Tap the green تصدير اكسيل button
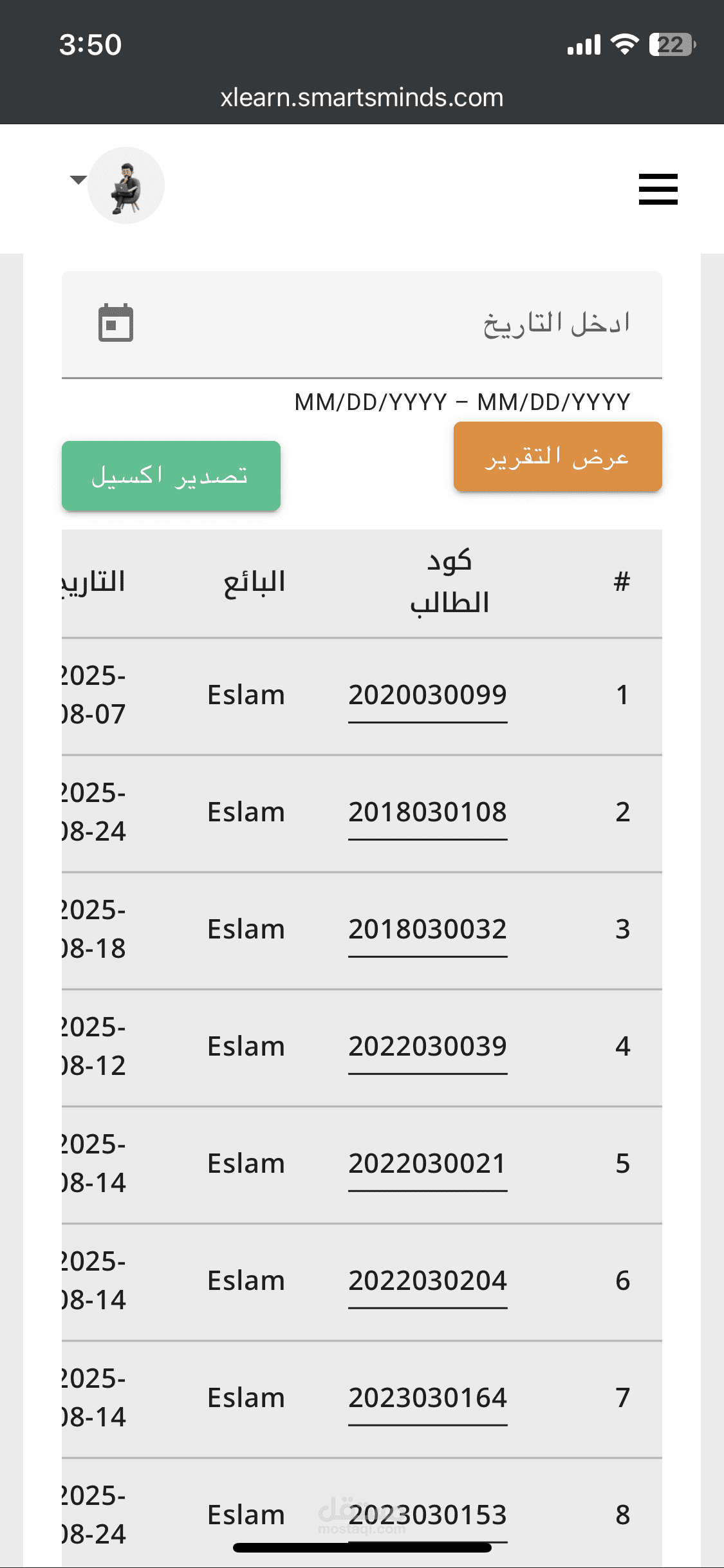The width and height of the screenshot is (724, 1568). pyautogui.click(x=171, y=476)
